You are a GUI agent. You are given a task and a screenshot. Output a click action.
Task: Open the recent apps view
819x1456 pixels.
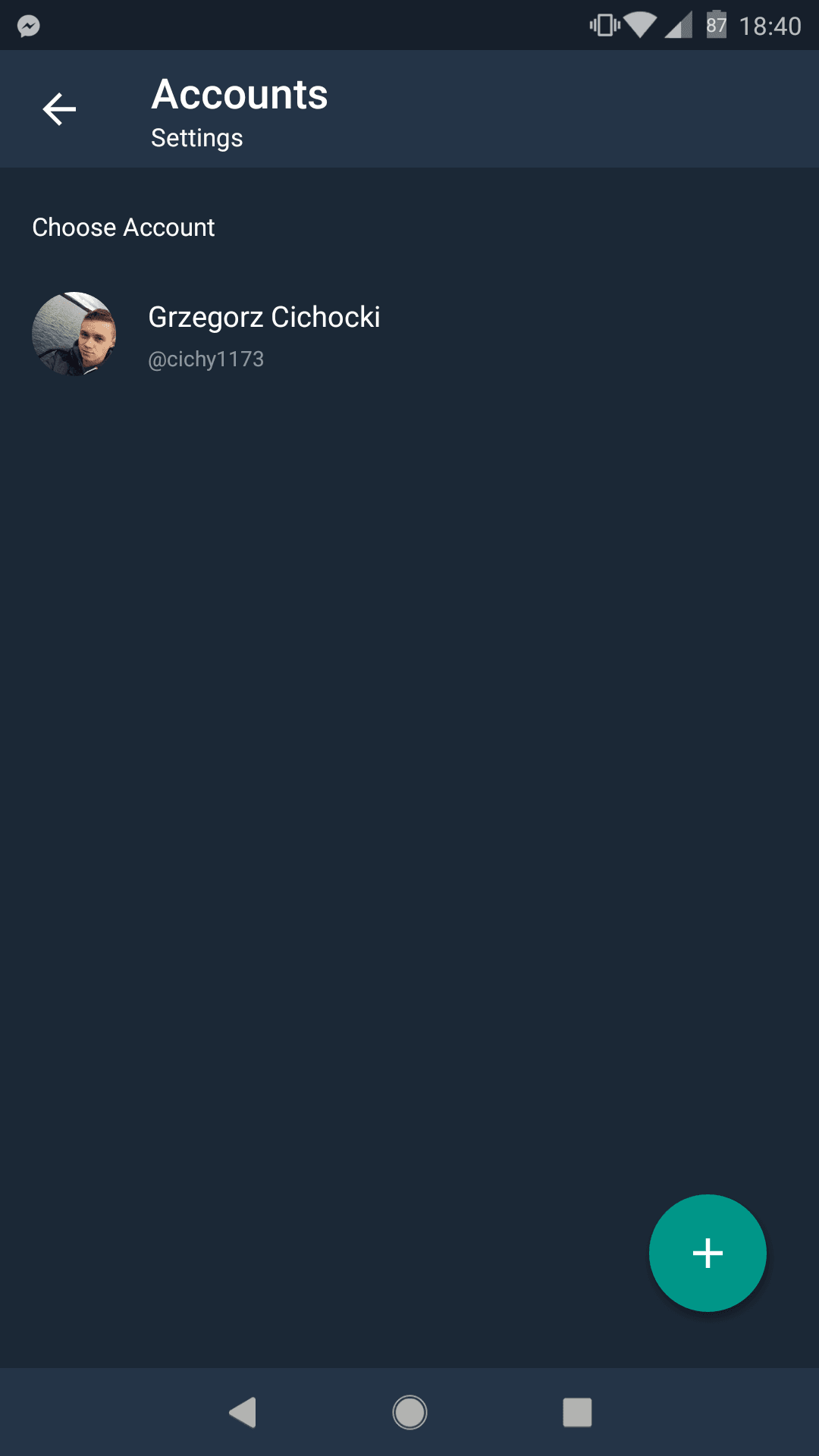[x=577, y=1412]
